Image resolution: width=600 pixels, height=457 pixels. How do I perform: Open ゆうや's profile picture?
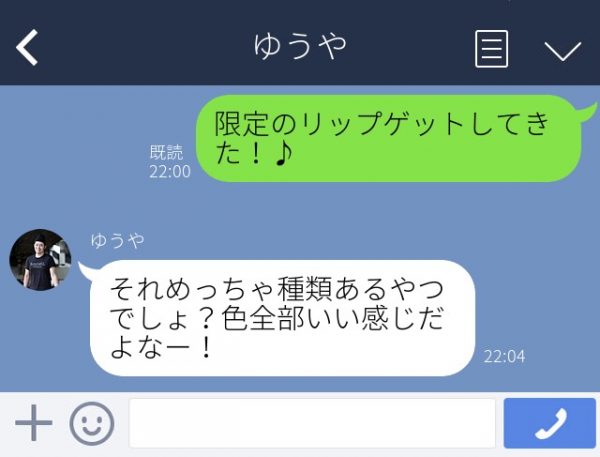coord(40,260)
